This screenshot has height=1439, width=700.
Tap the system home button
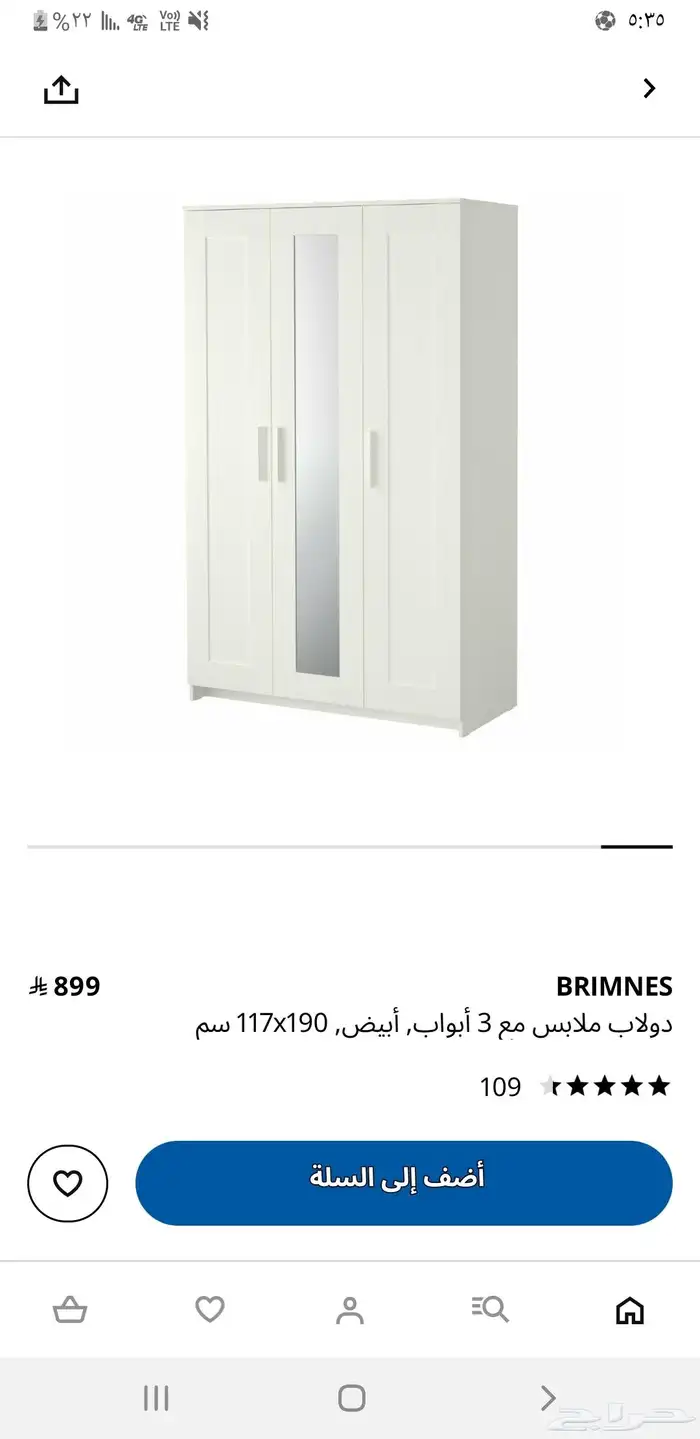(x=351, y=1397)
